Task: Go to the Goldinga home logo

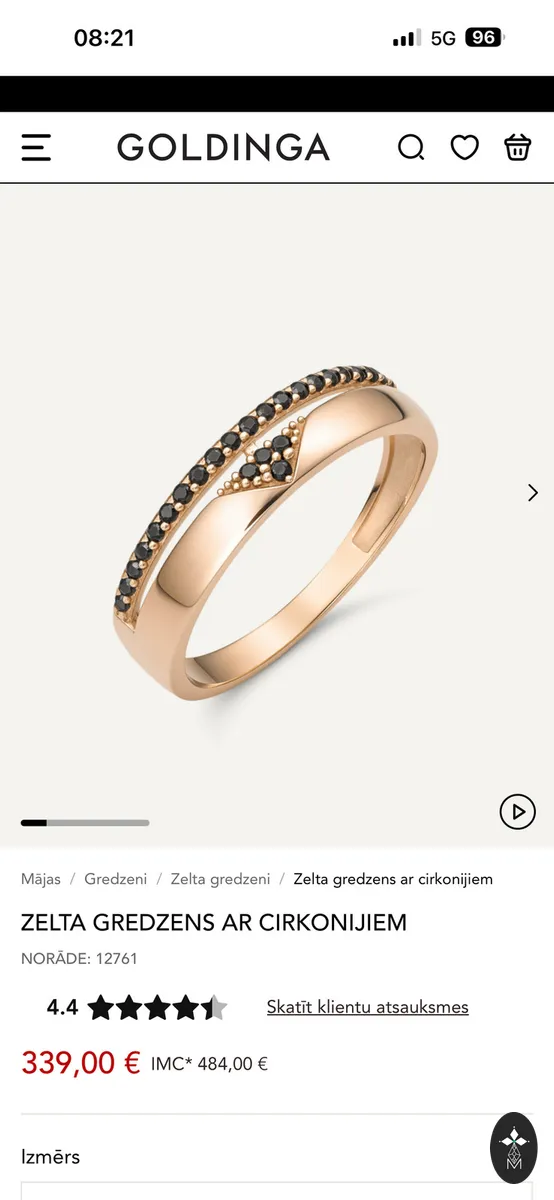Action: coord(223,148)
